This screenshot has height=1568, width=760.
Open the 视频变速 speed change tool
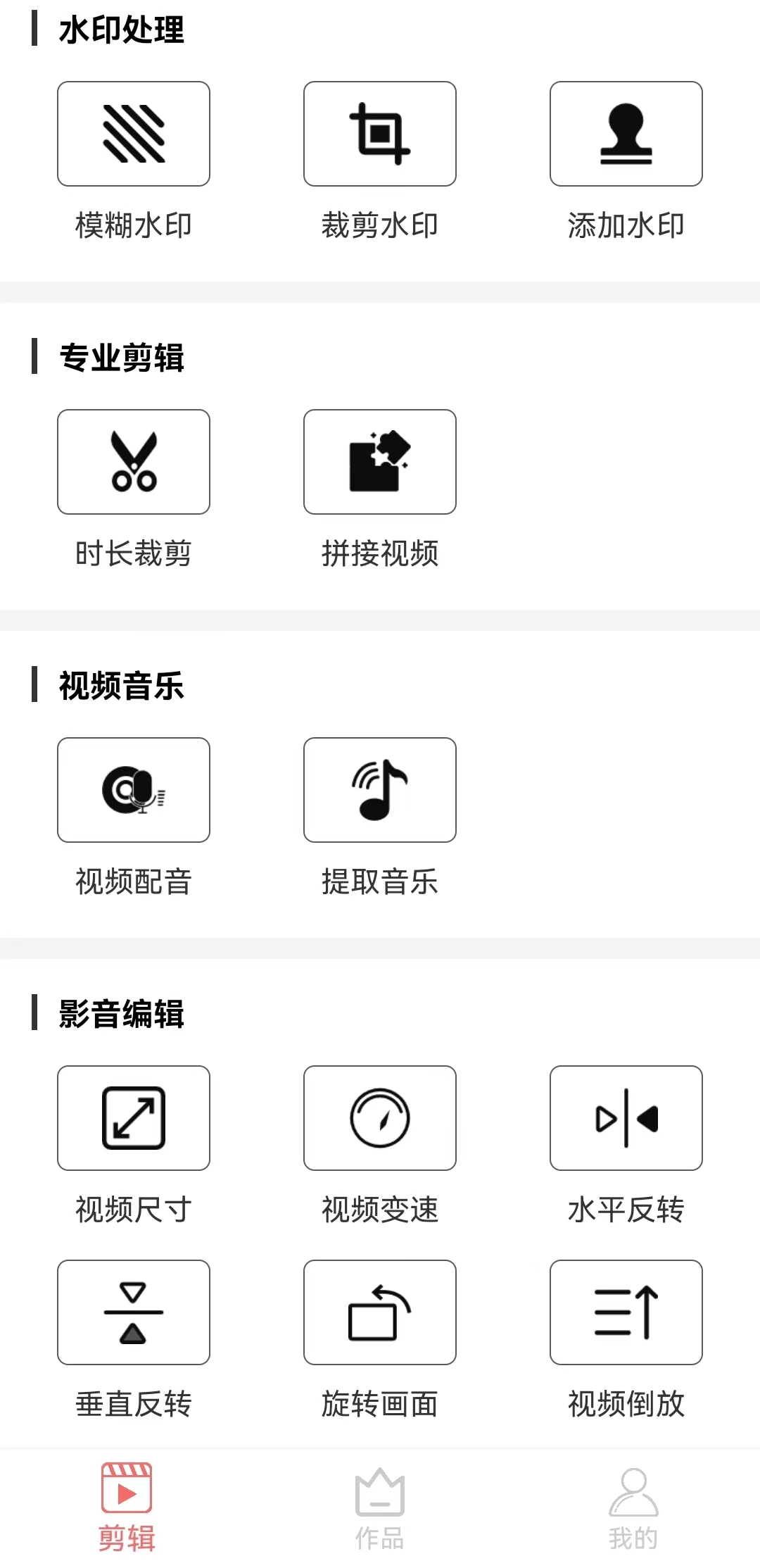pos(380,1118)
